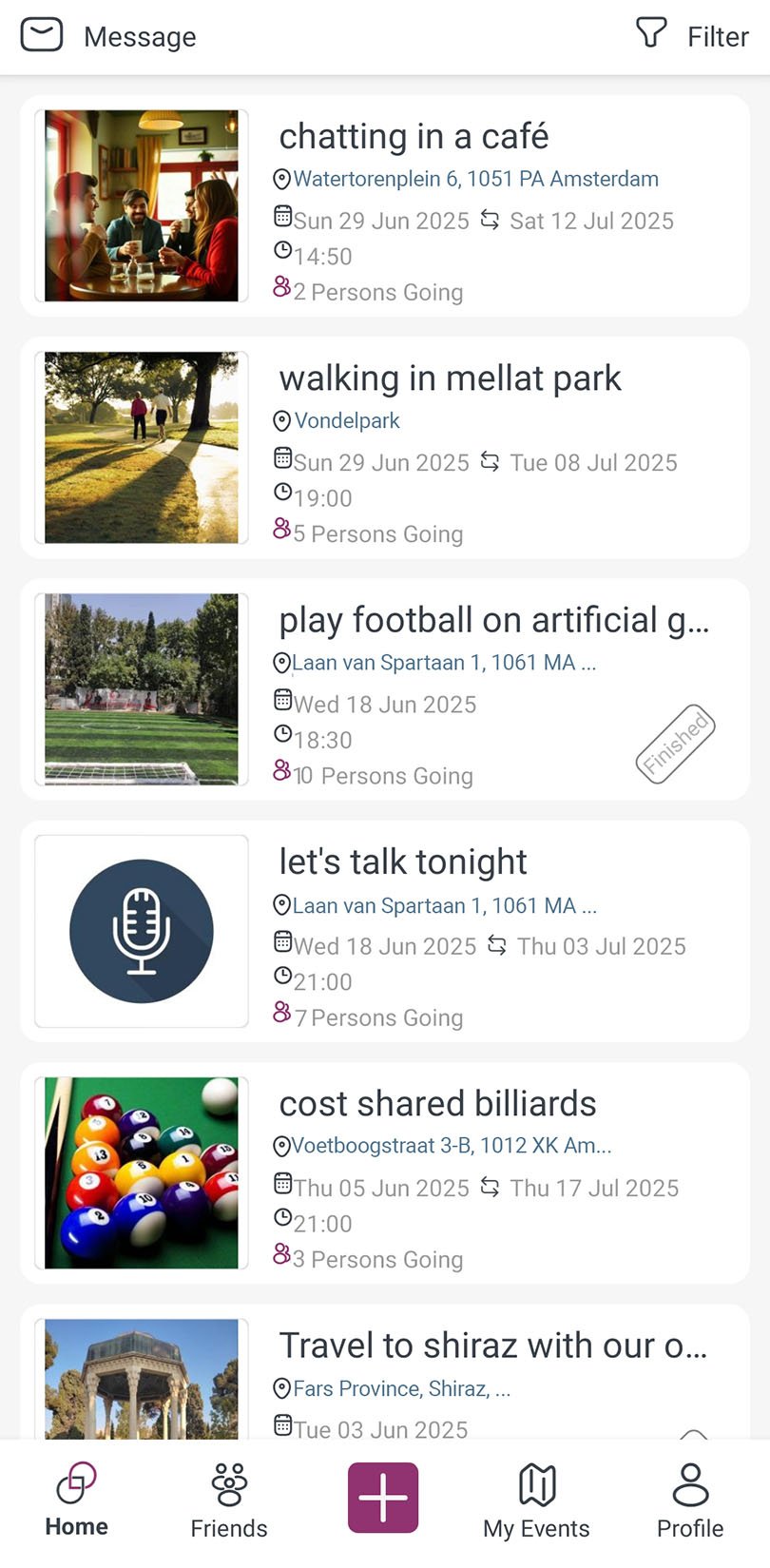Tap the location pin icon for Vondelpark
Image resolution: width=770 pixels, height=1568 pixels.
point(280,420)
